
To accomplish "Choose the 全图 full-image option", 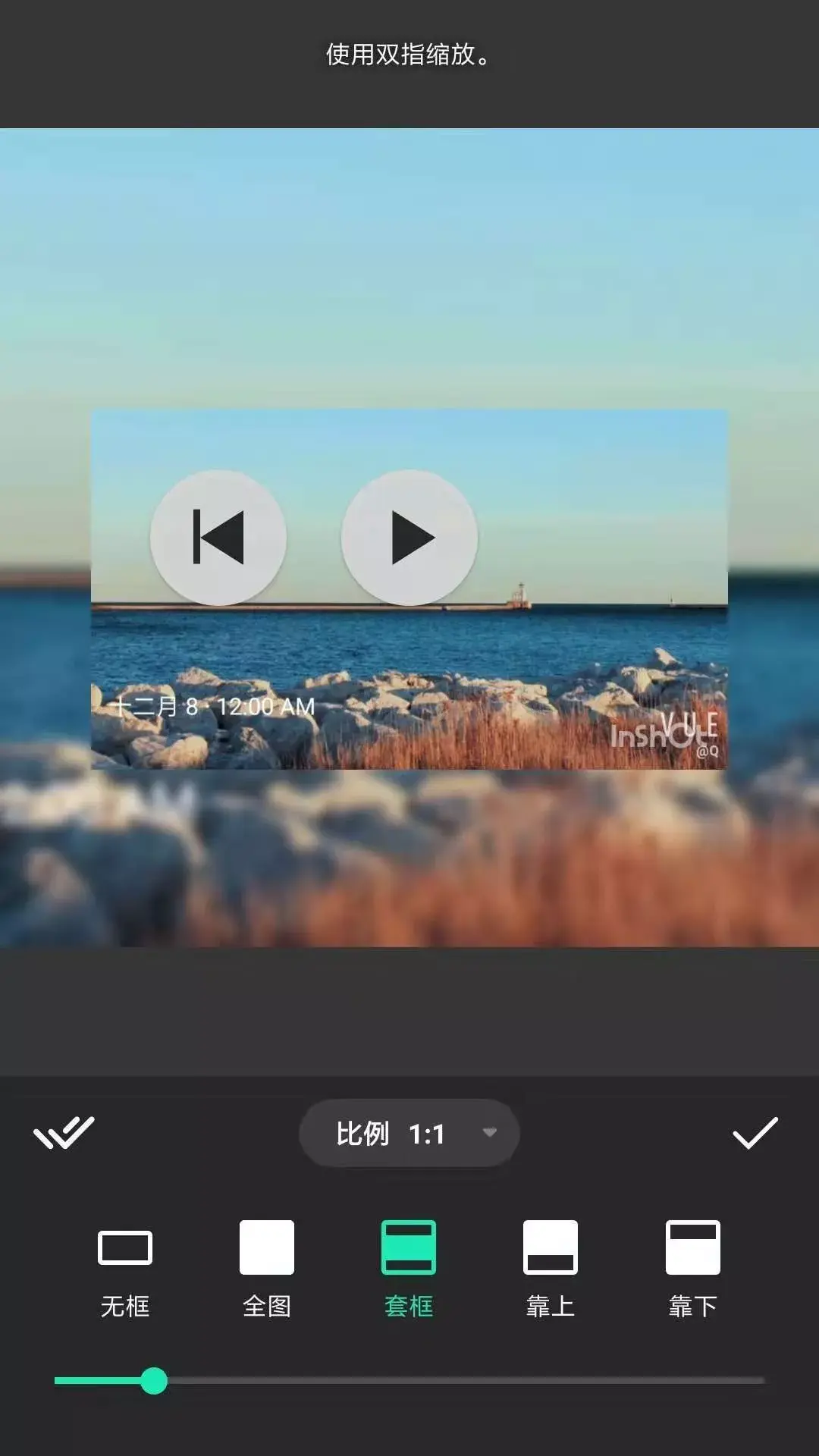I will point(267,1266).
